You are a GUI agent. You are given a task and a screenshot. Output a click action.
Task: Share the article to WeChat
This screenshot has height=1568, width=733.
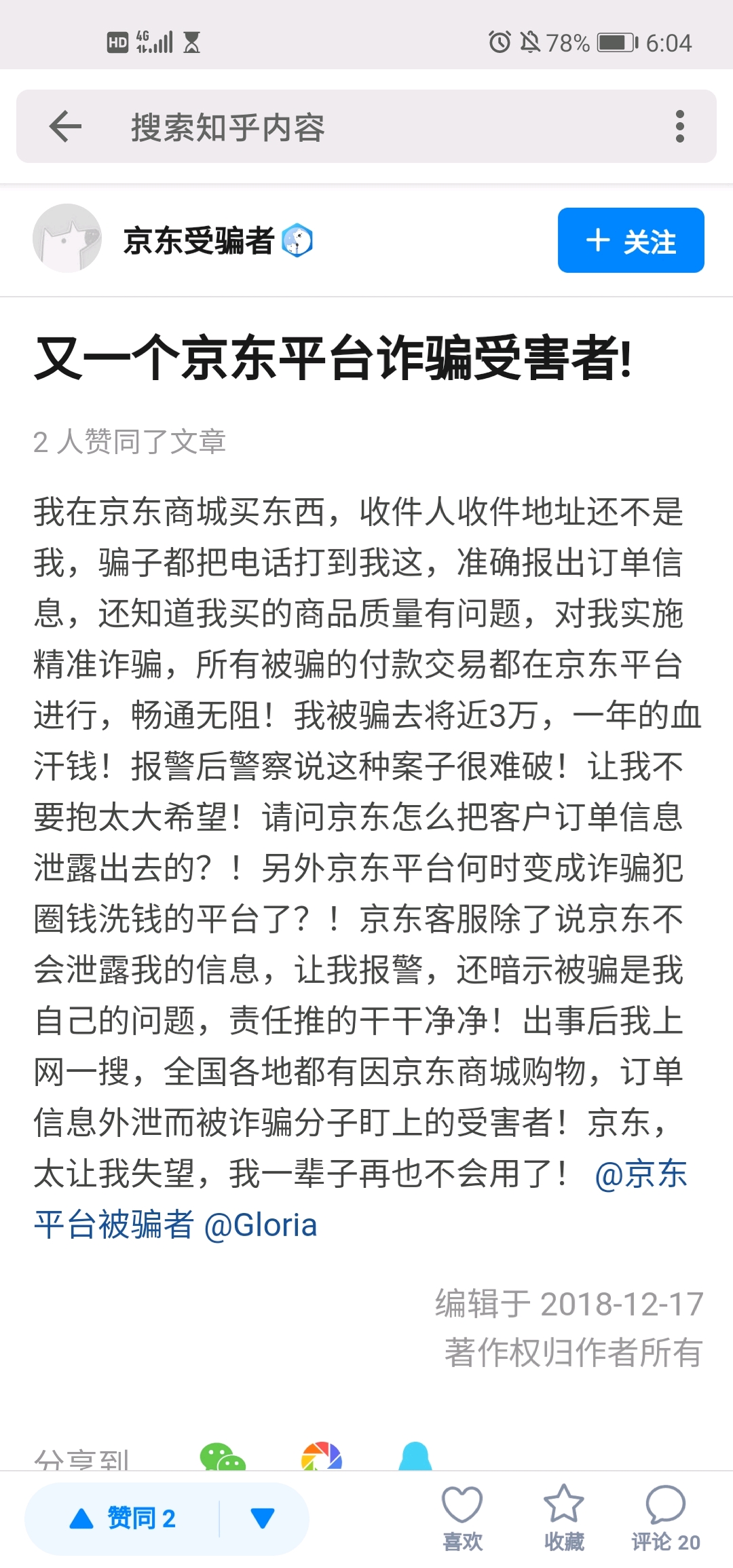click(223, 1456)
